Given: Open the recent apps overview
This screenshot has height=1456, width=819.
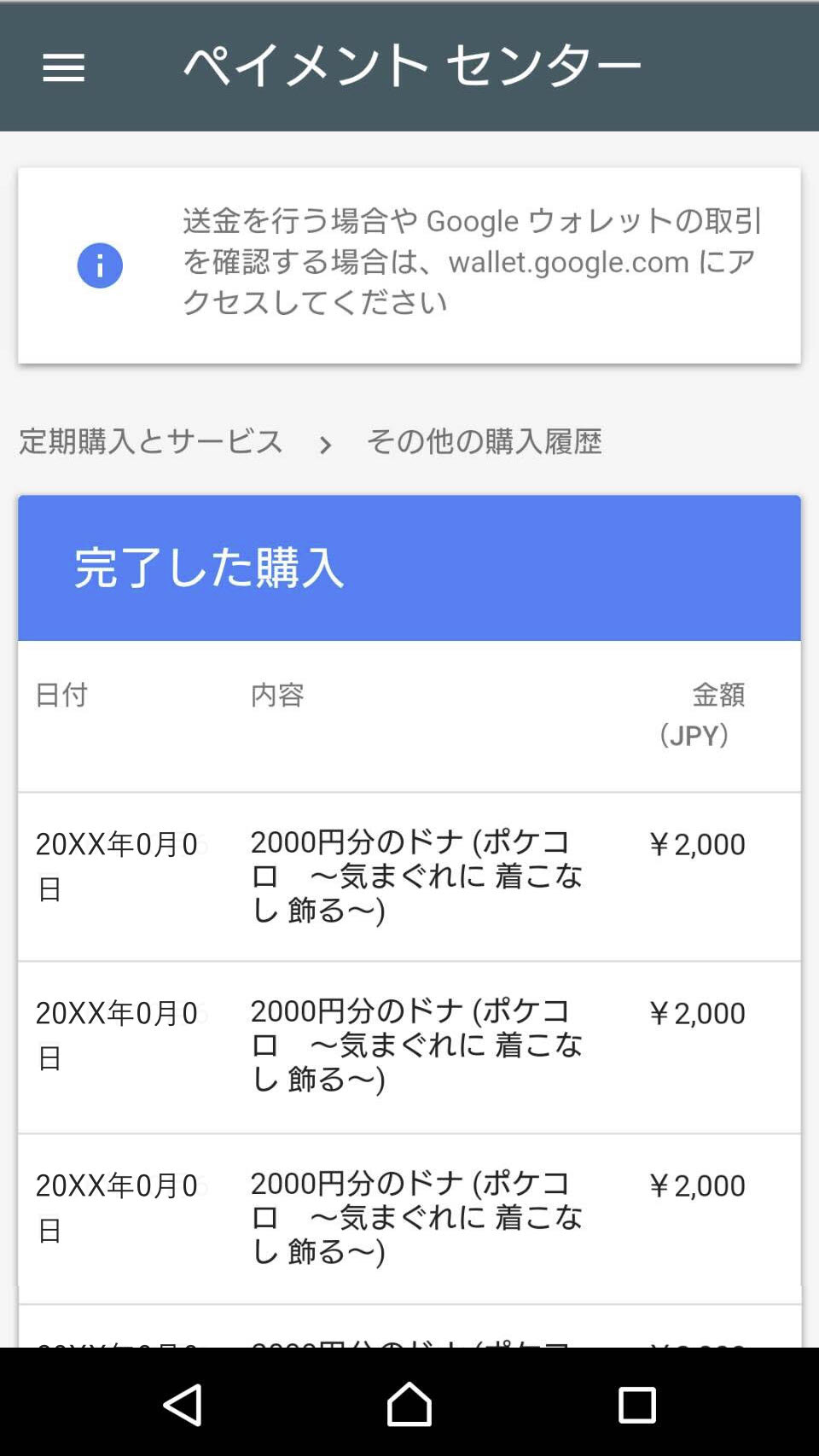Looking at the screenshot, I should tap(636, 1404).
